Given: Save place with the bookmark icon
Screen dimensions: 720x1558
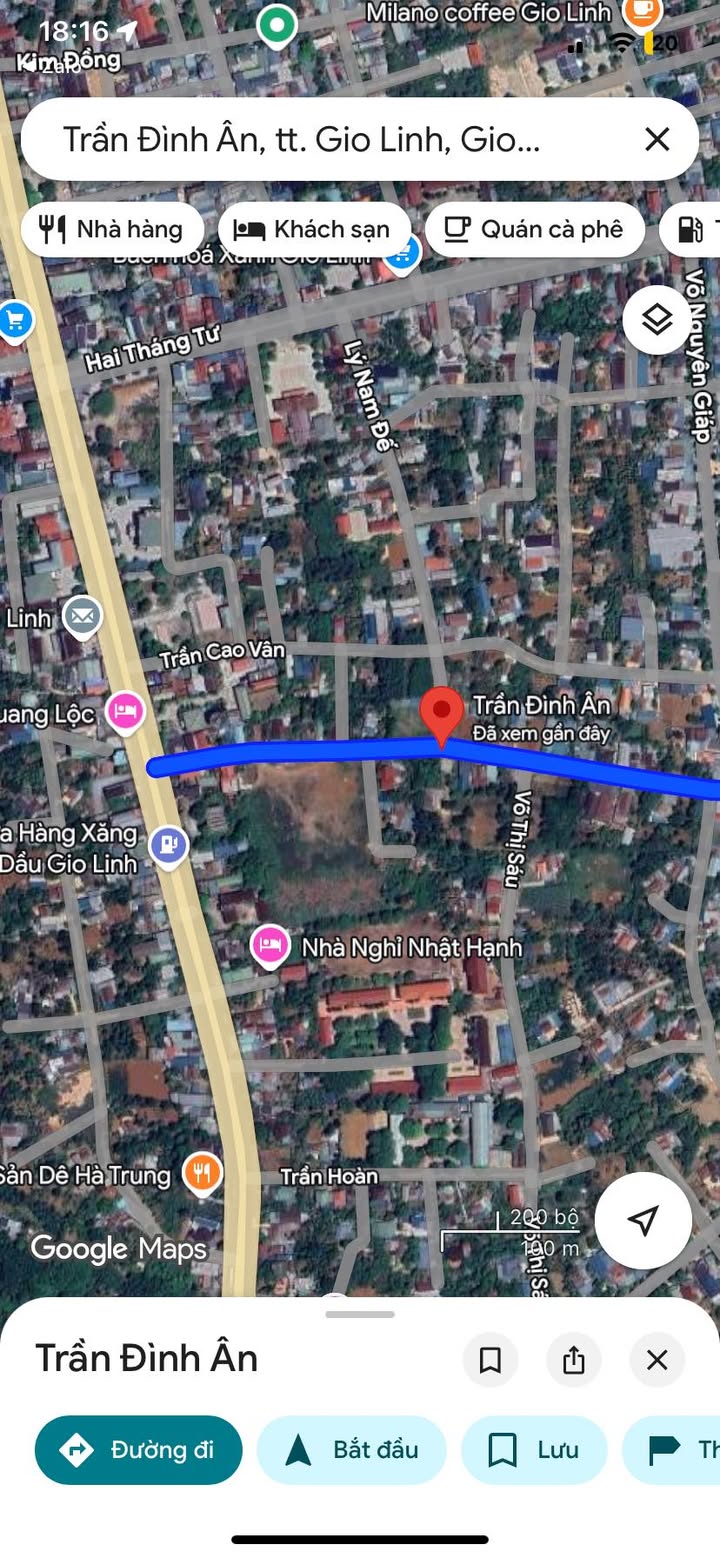Looking at the screenshot, I should click(490, 1360).
